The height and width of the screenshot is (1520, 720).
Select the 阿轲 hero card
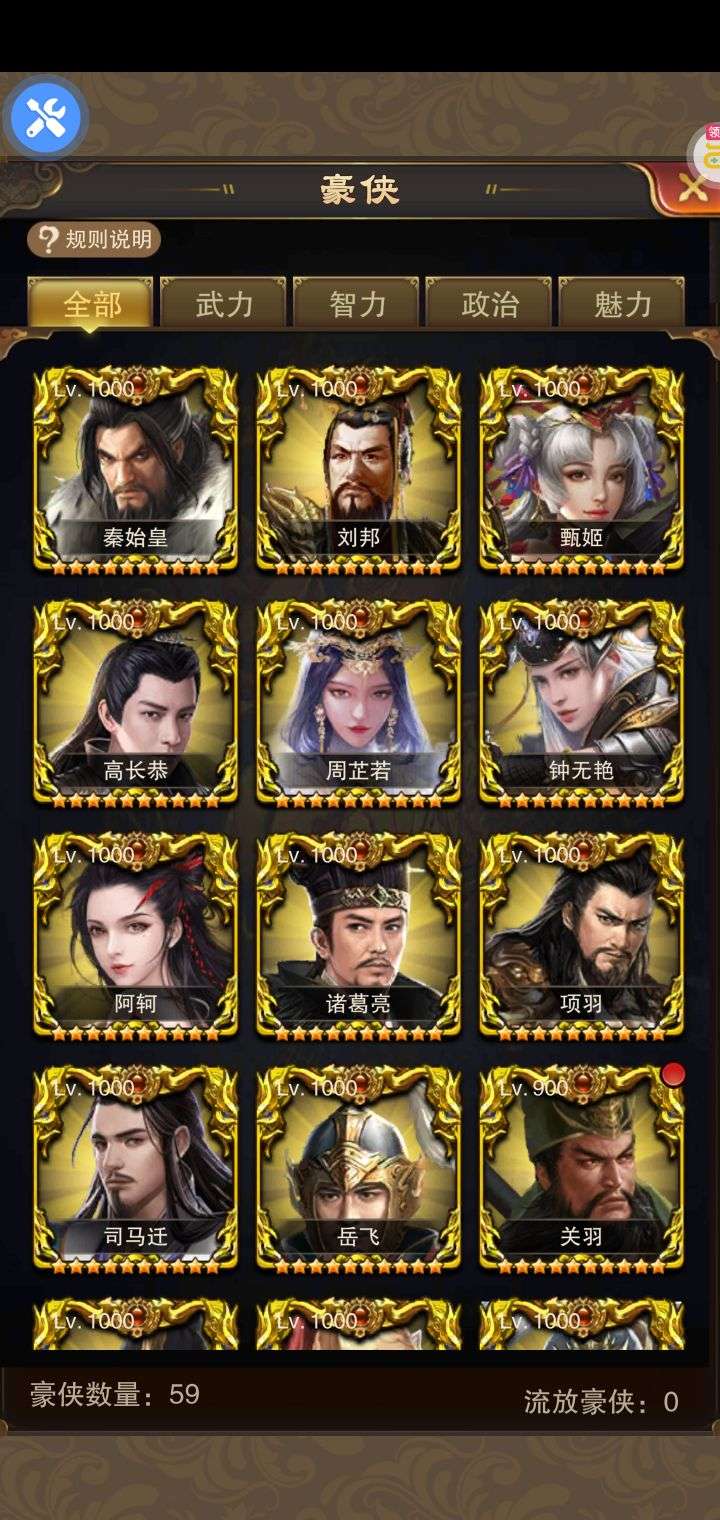(136, 935)
